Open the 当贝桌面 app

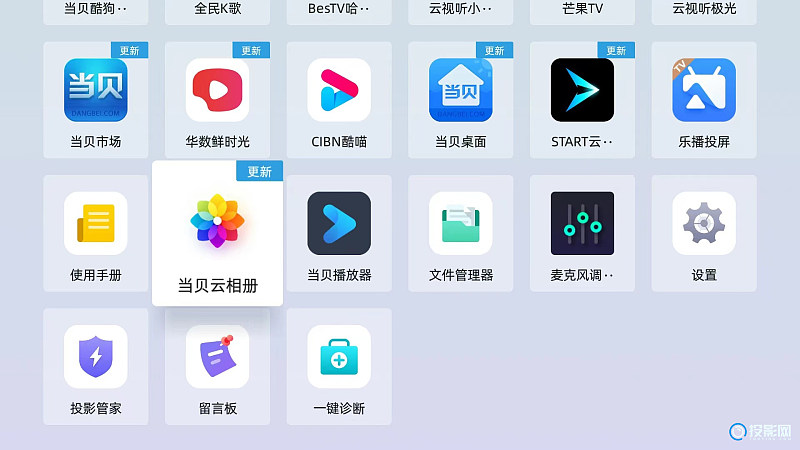pos(461,90)
